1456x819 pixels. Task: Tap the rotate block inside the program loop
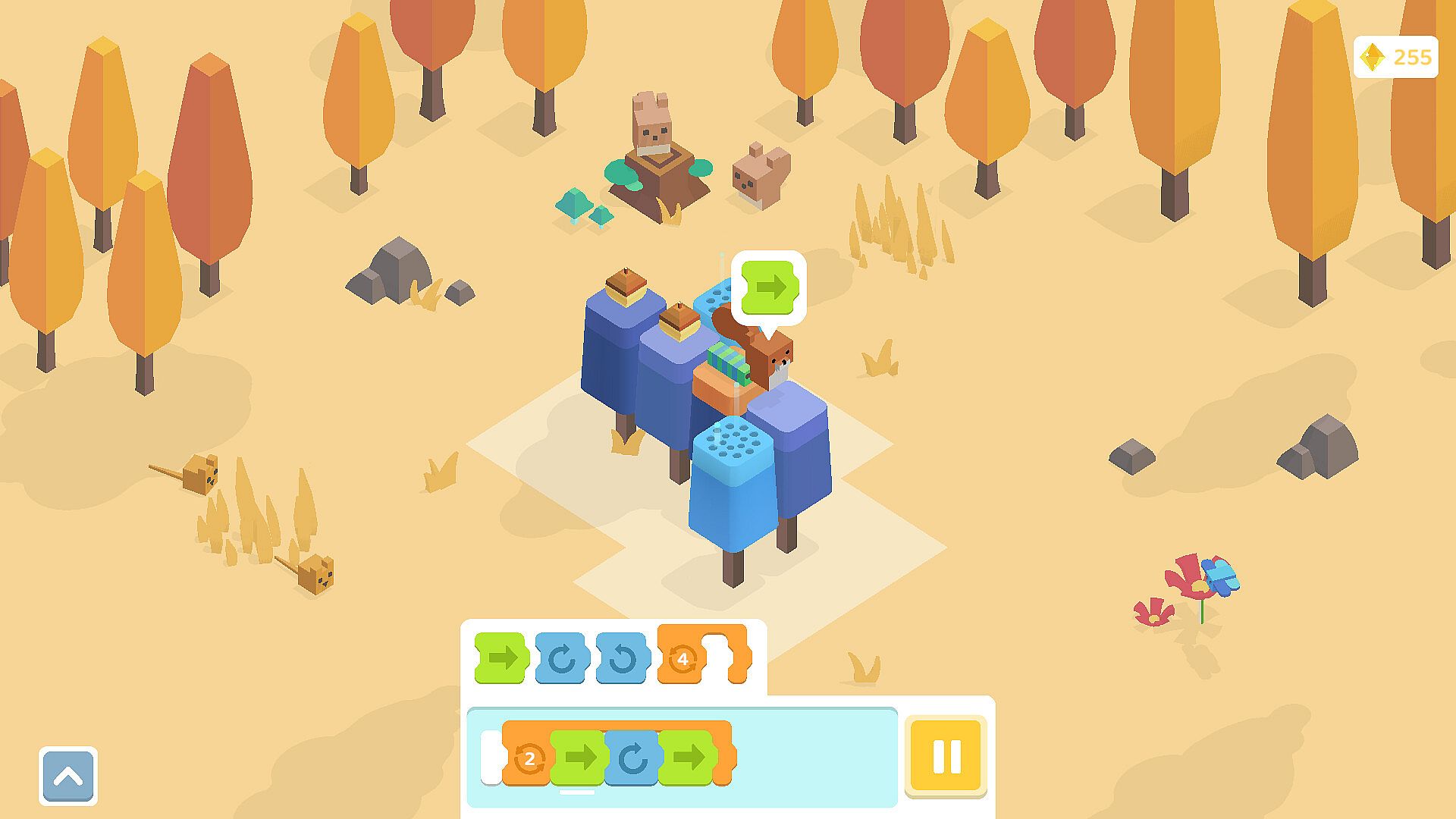tap(632, 757)
